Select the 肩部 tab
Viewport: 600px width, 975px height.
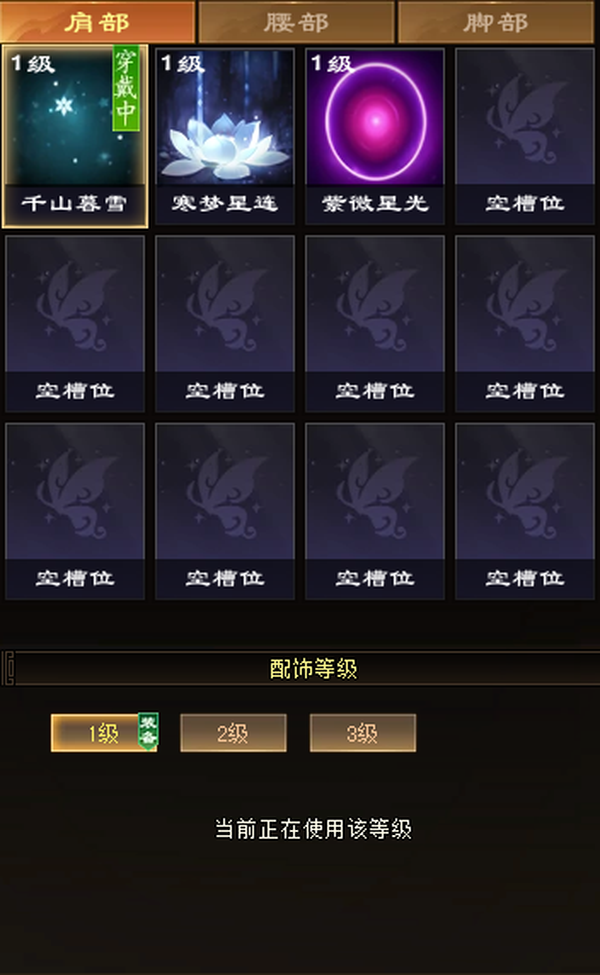tap(97, 22)
